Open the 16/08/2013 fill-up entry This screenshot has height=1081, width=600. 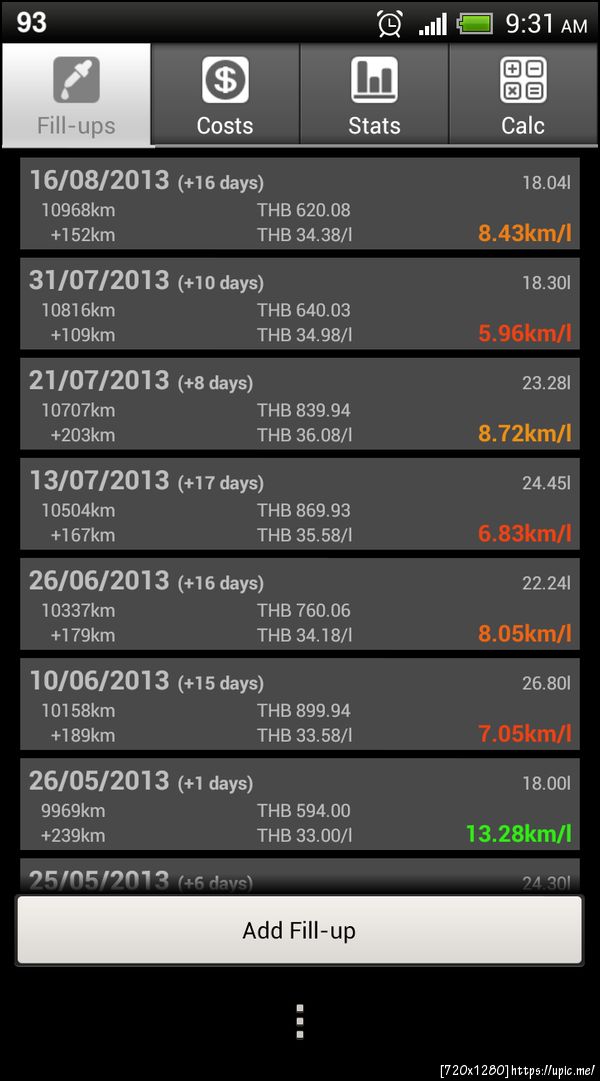tap(299, 204)
